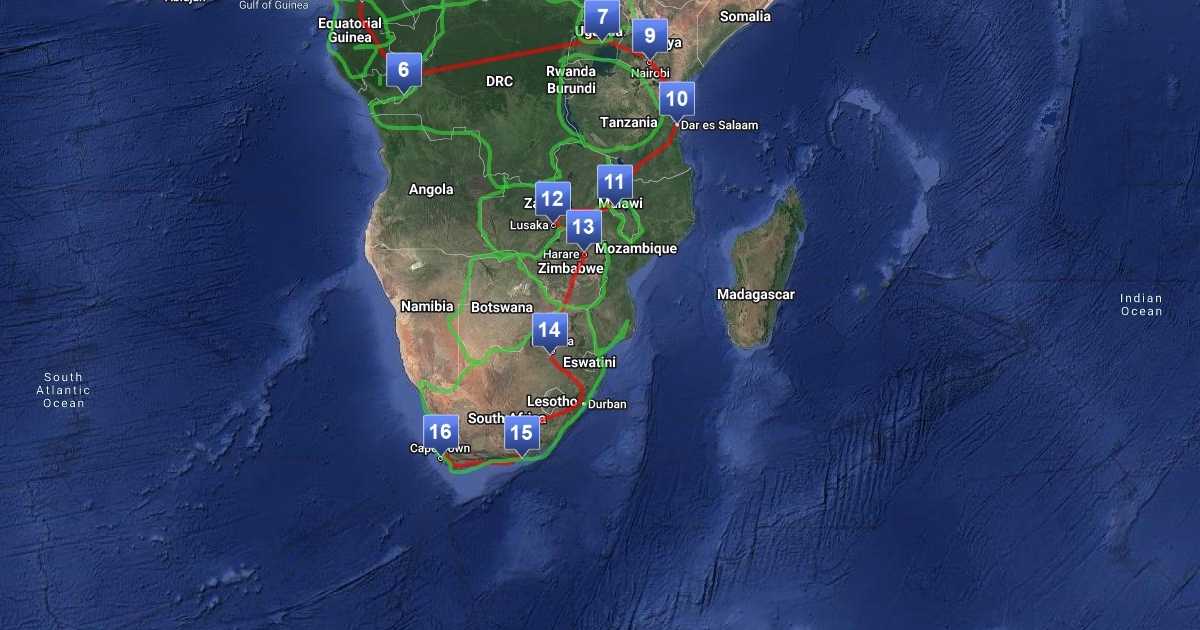Tap map marker number 6

tap(403, 70)
